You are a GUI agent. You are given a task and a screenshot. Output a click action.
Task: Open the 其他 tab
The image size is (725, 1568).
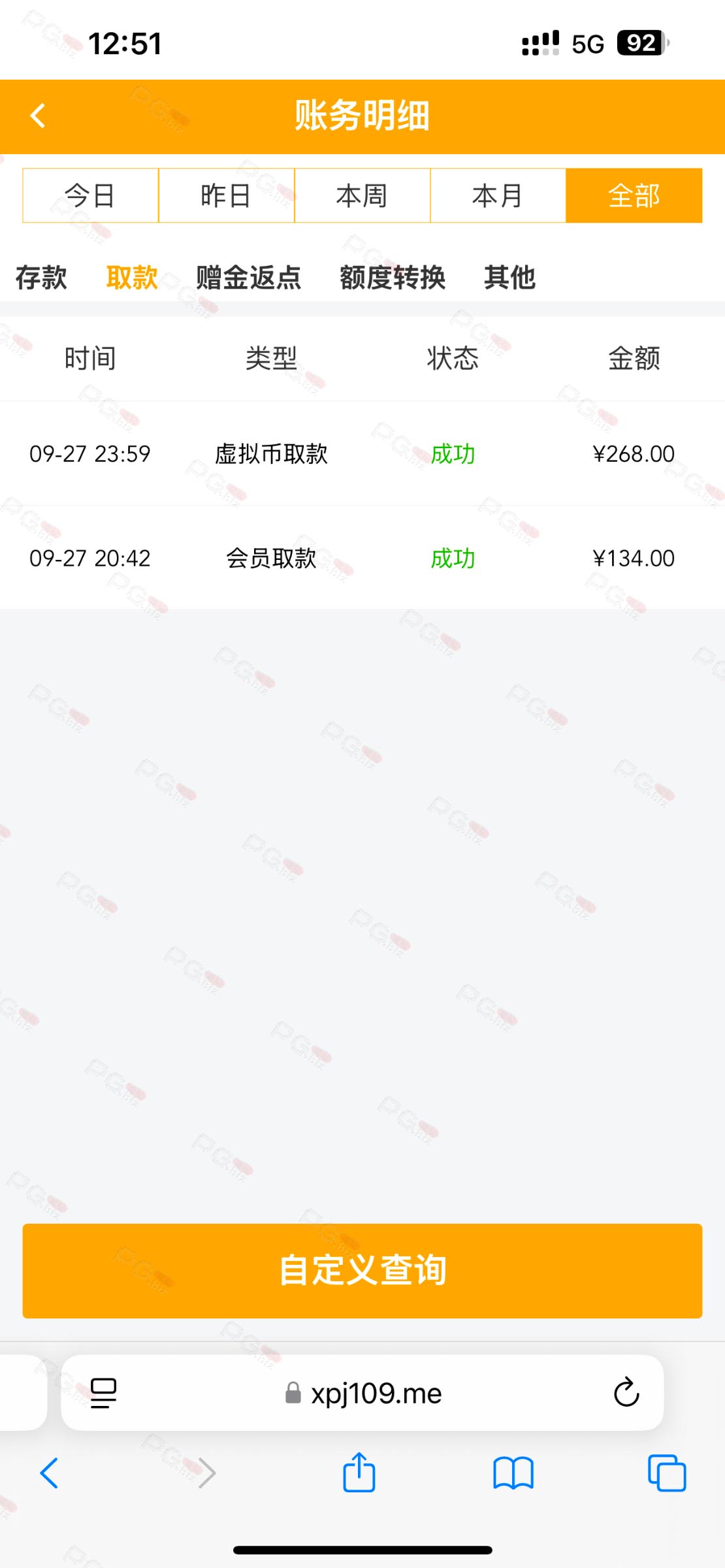509,278
